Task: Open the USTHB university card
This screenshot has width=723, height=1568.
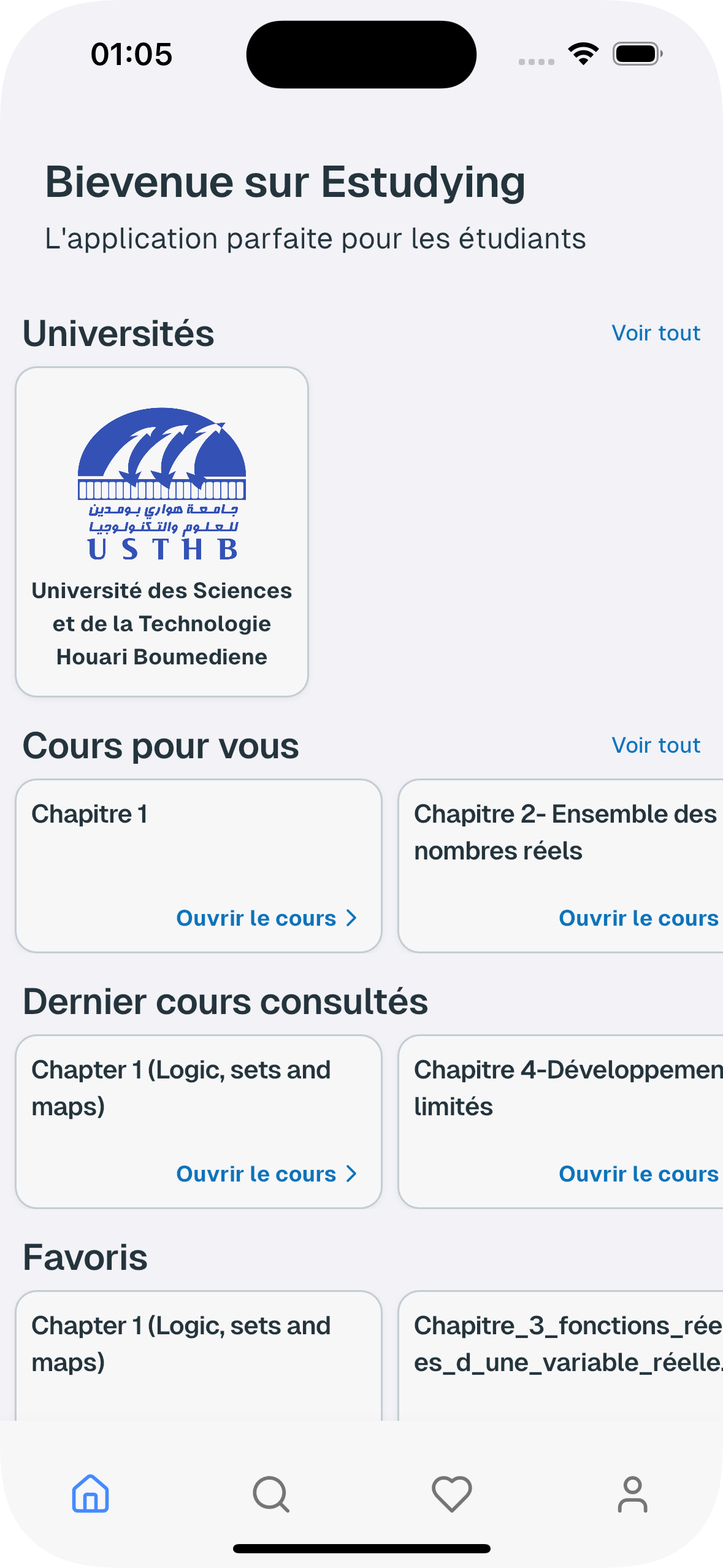Action: [162, 531]
